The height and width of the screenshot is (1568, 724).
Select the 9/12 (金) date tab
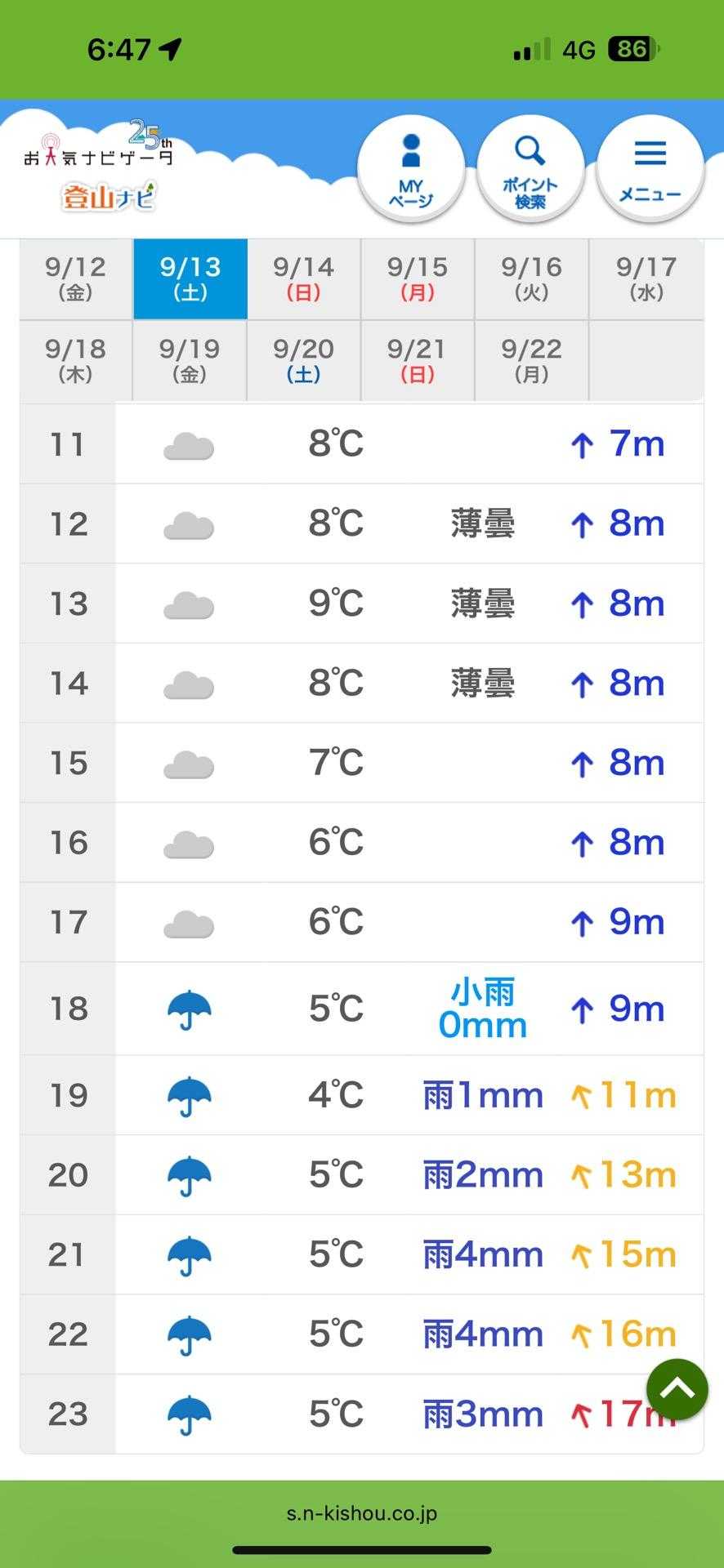tap(76, 278)
